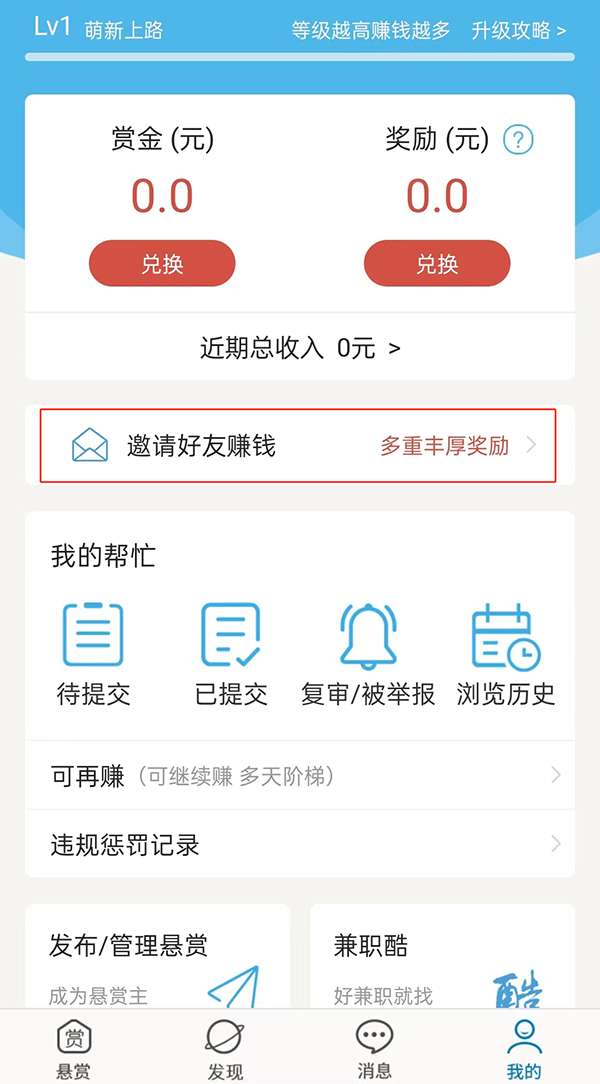View 近期总收入 recent income details
This screenshot has width=600, height=1084.
pos(300,348)
